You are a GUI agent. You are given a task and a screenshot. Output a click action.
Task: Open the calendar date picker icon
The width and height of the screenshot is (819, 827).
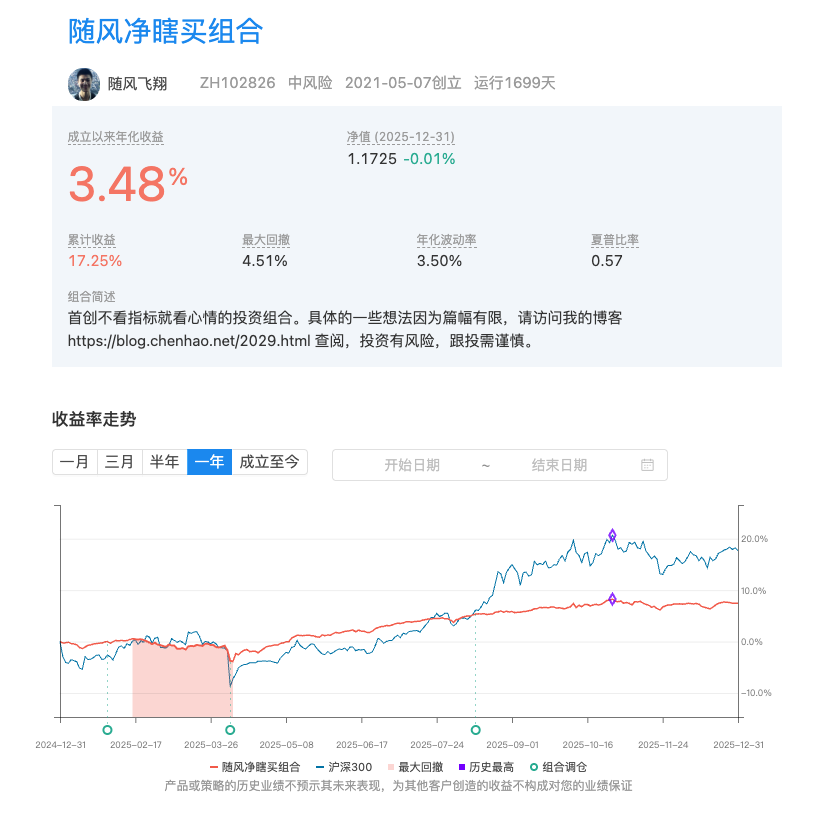(647, 465)
